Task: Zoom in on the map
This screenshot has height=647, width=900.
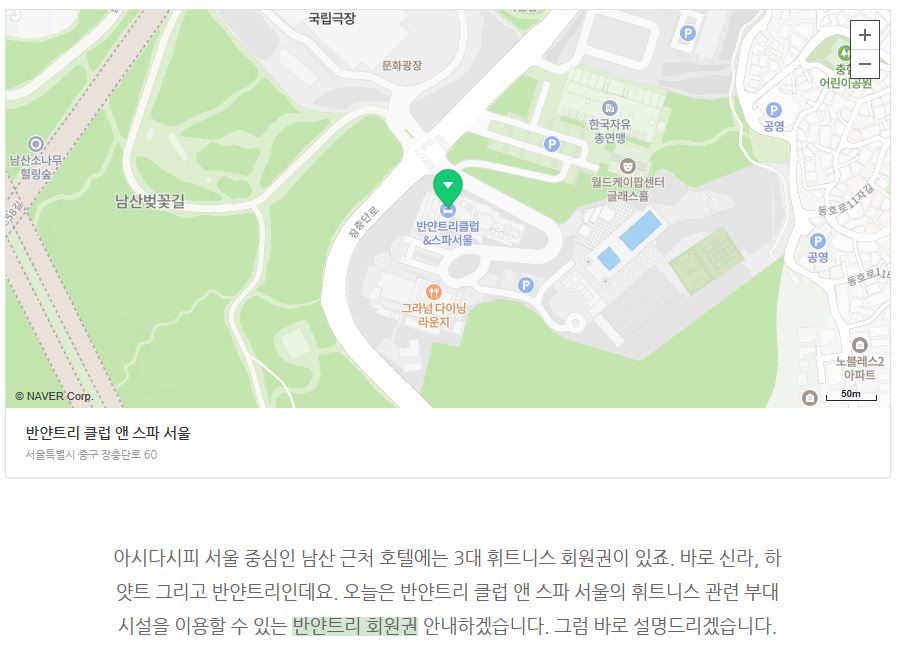Action: 864,35
